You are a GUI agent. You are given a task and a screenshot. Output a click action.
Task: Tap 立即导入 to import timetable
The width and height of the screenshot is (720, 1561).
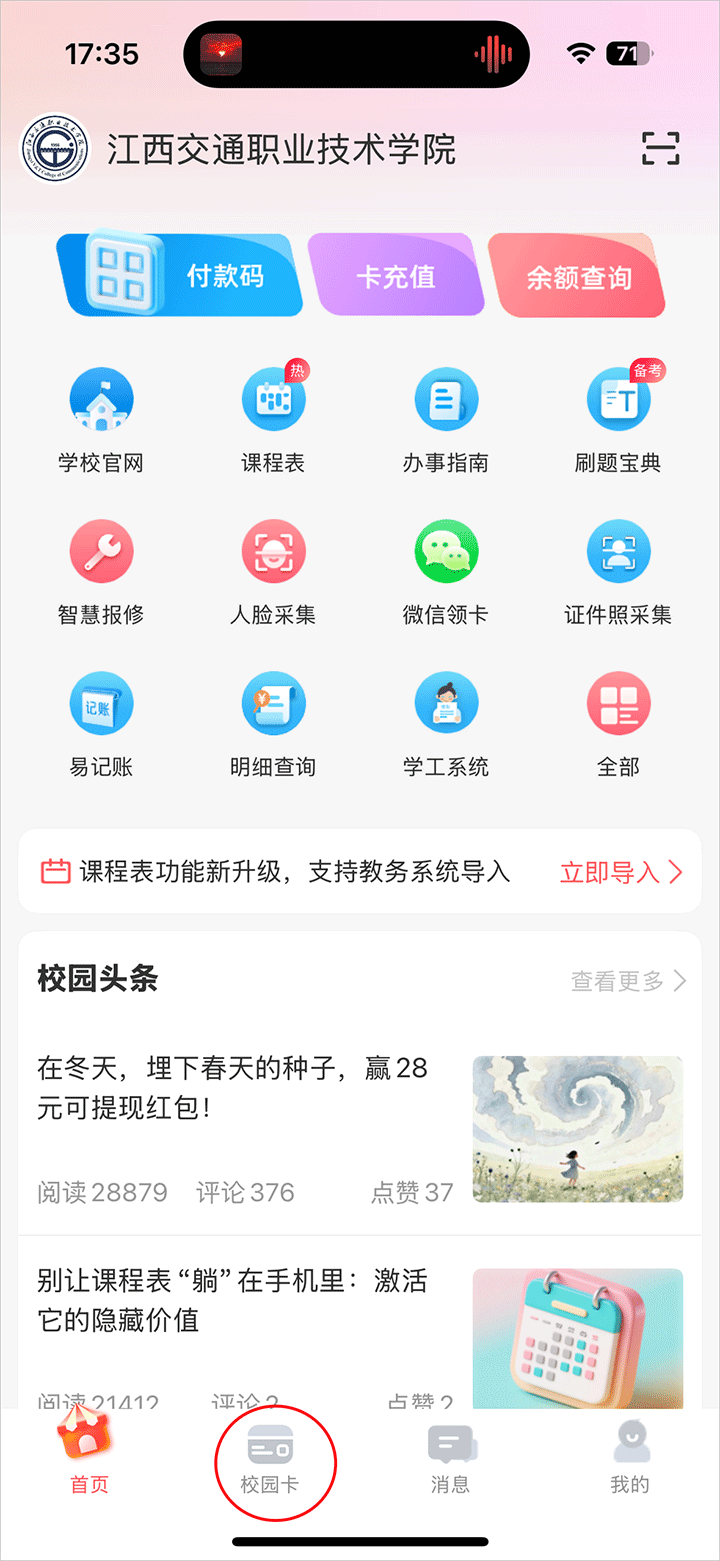pyautogui.click(x=621, y=872)
